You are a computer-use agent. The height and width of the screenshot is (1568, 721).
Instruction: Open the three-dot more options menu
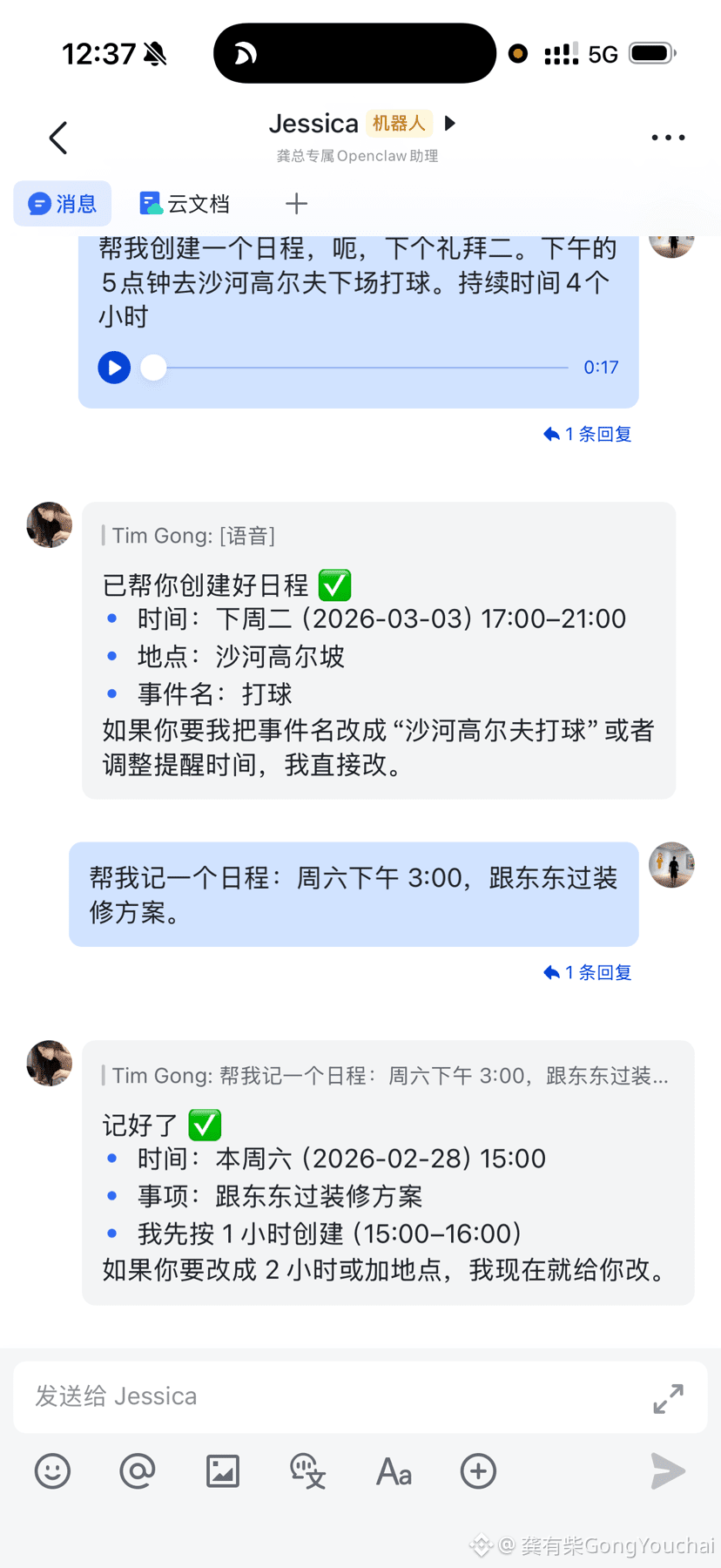pos(668,138)
